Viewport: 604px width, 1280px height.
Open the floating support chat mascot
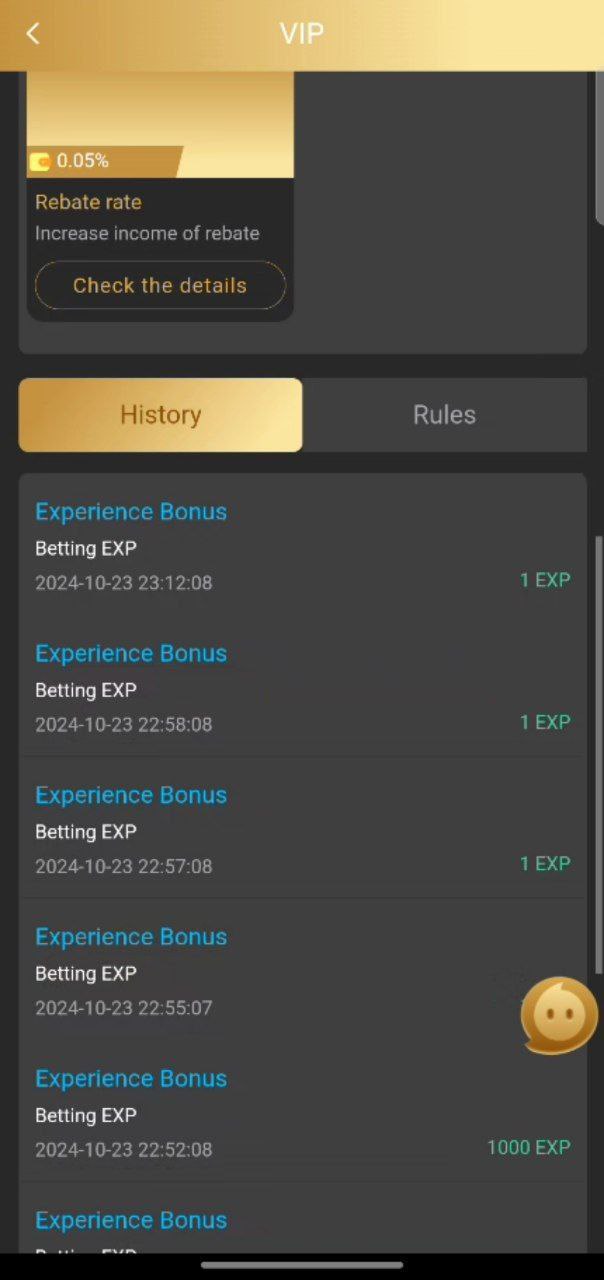coord(558,1016)
